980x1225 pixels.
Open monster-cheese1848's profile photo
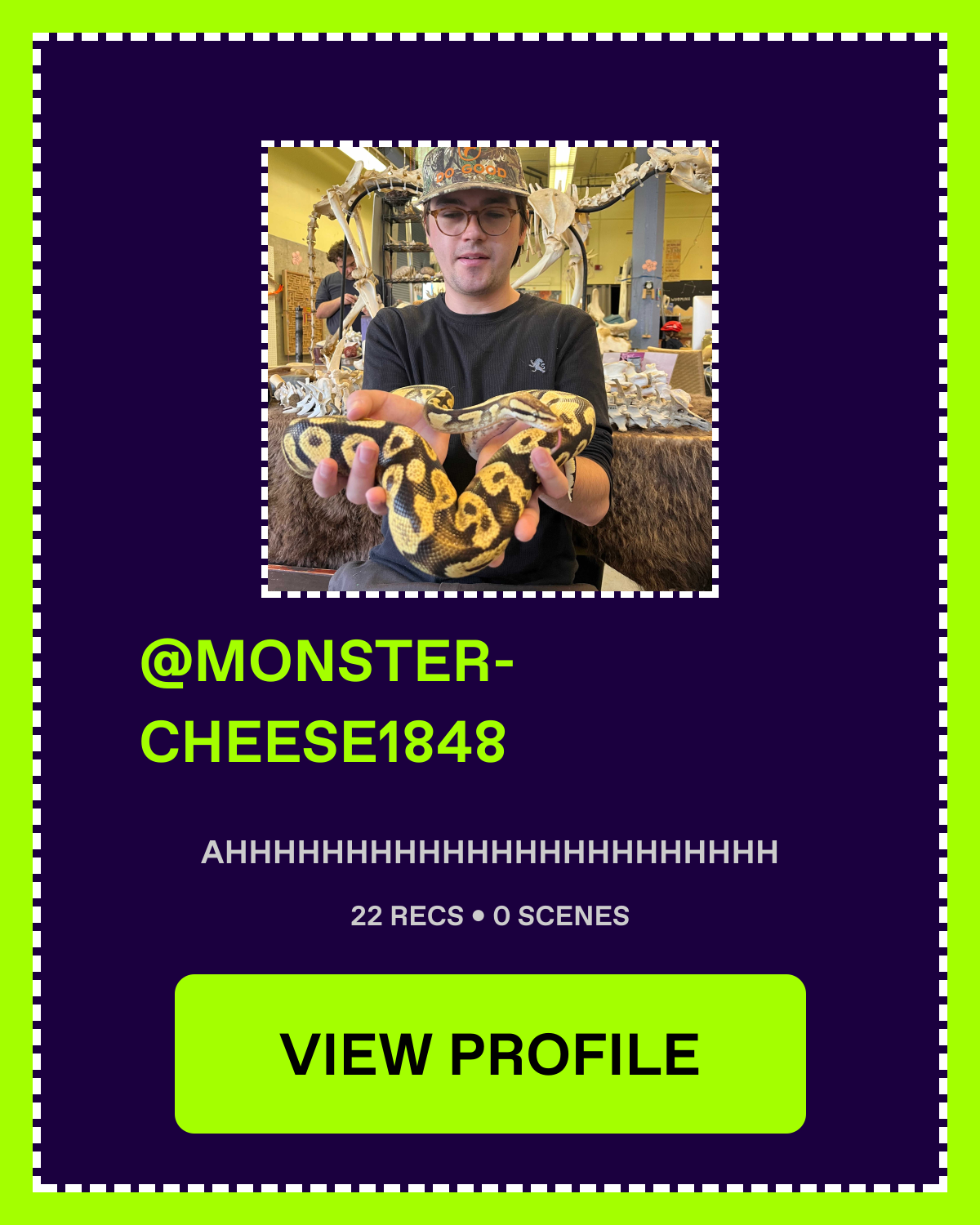click(x=490, y=369)
